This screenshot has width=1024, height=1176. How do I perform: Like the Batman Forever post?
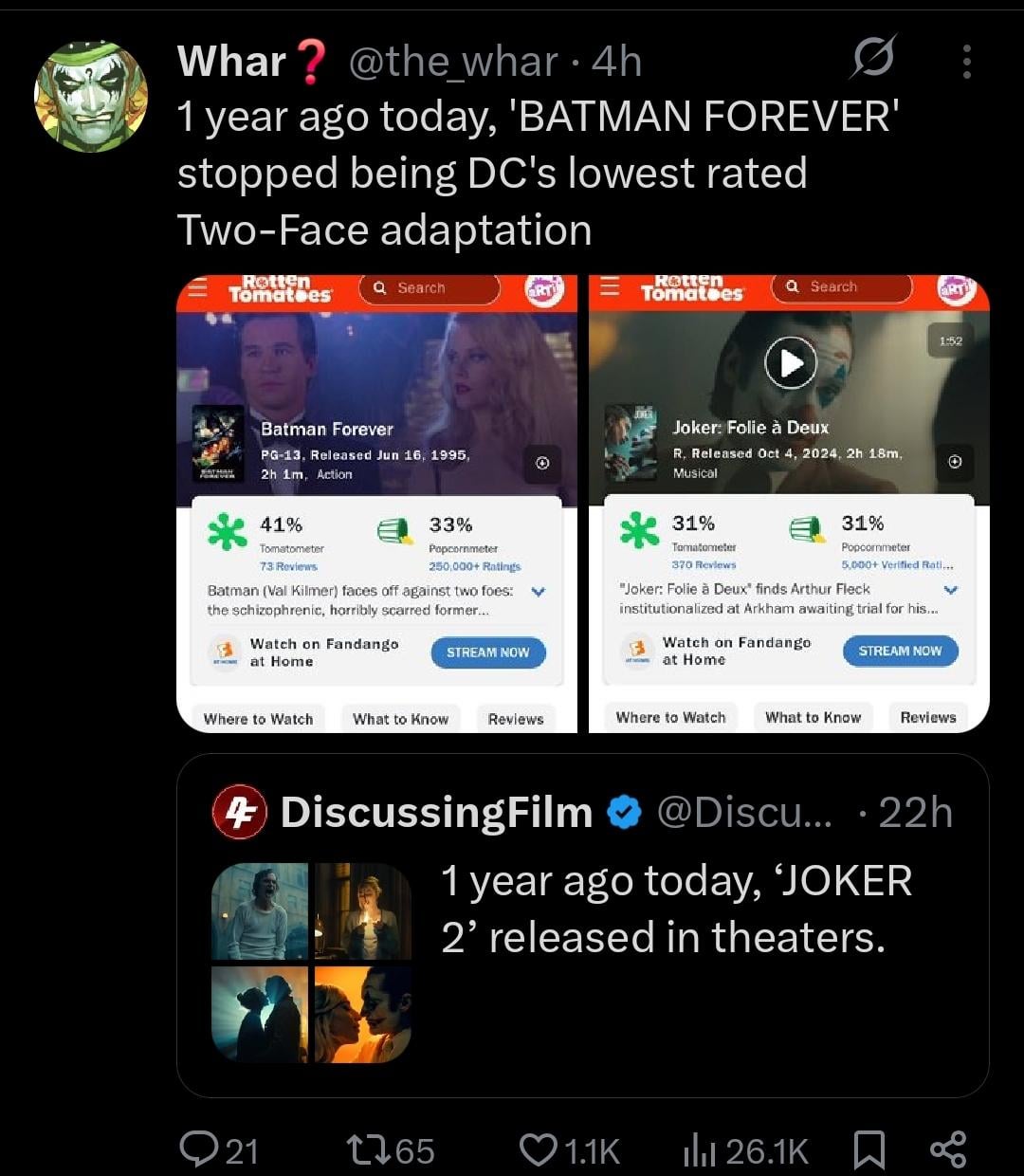pyautogui.click(x=569, y=1150)
